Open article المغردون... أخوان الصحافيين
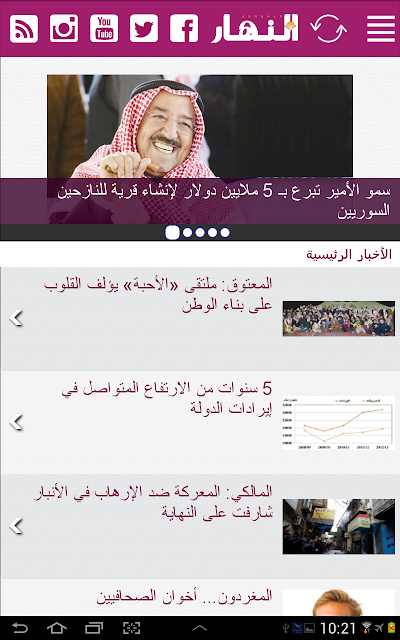This screenshot has height=640, width=400. click(200, 597)
